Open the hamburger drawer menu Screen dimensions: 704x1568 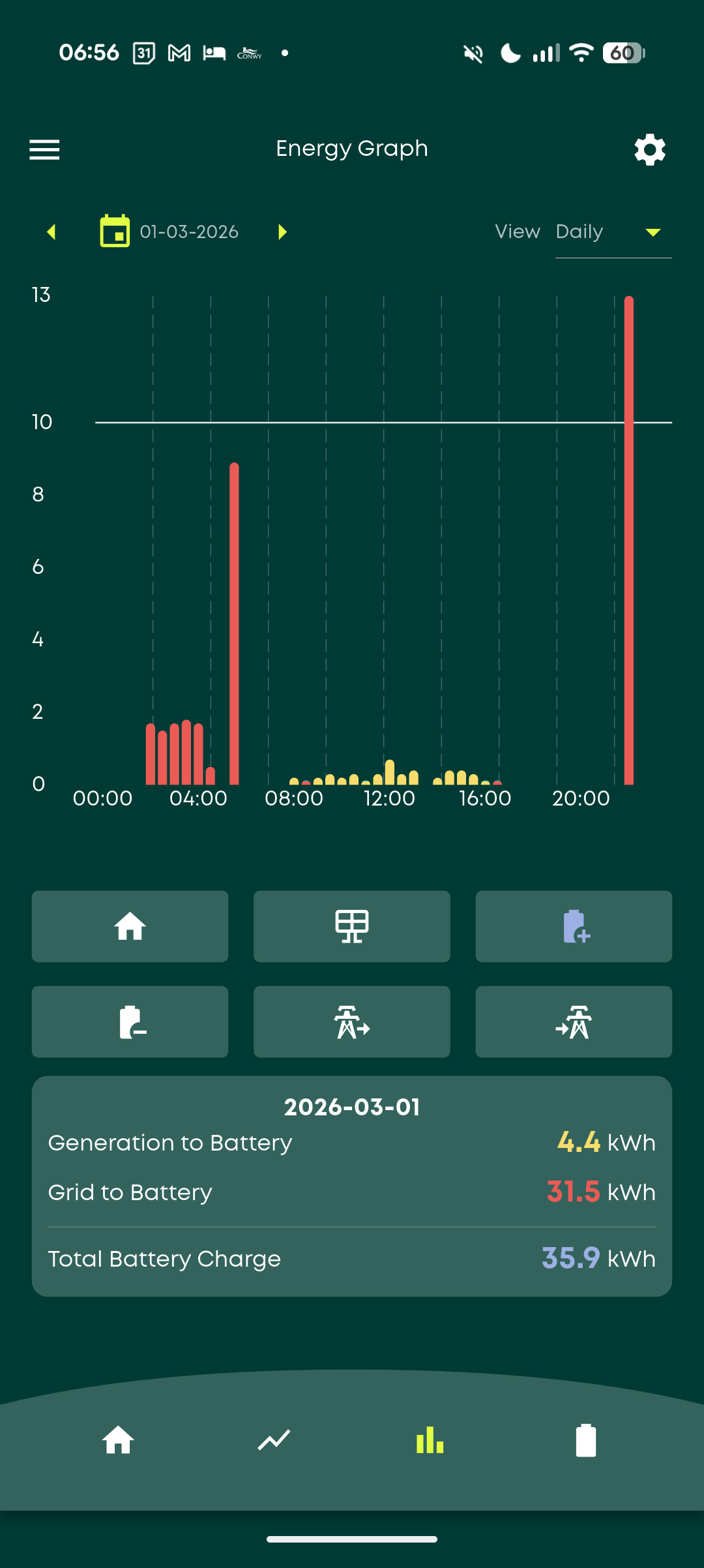(x=44, y=149)
